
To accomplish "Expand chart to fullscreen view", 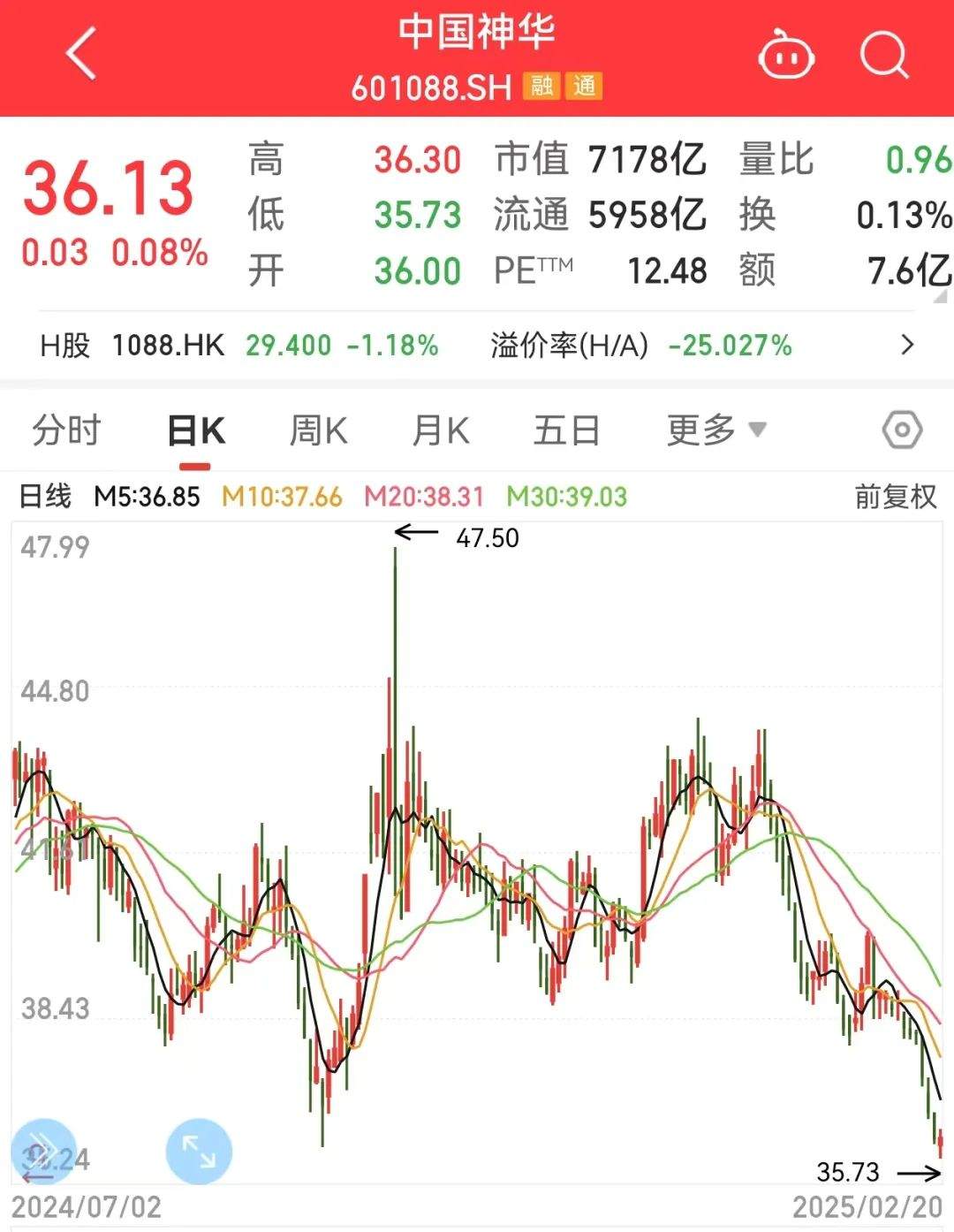I will pos(199,1152).
